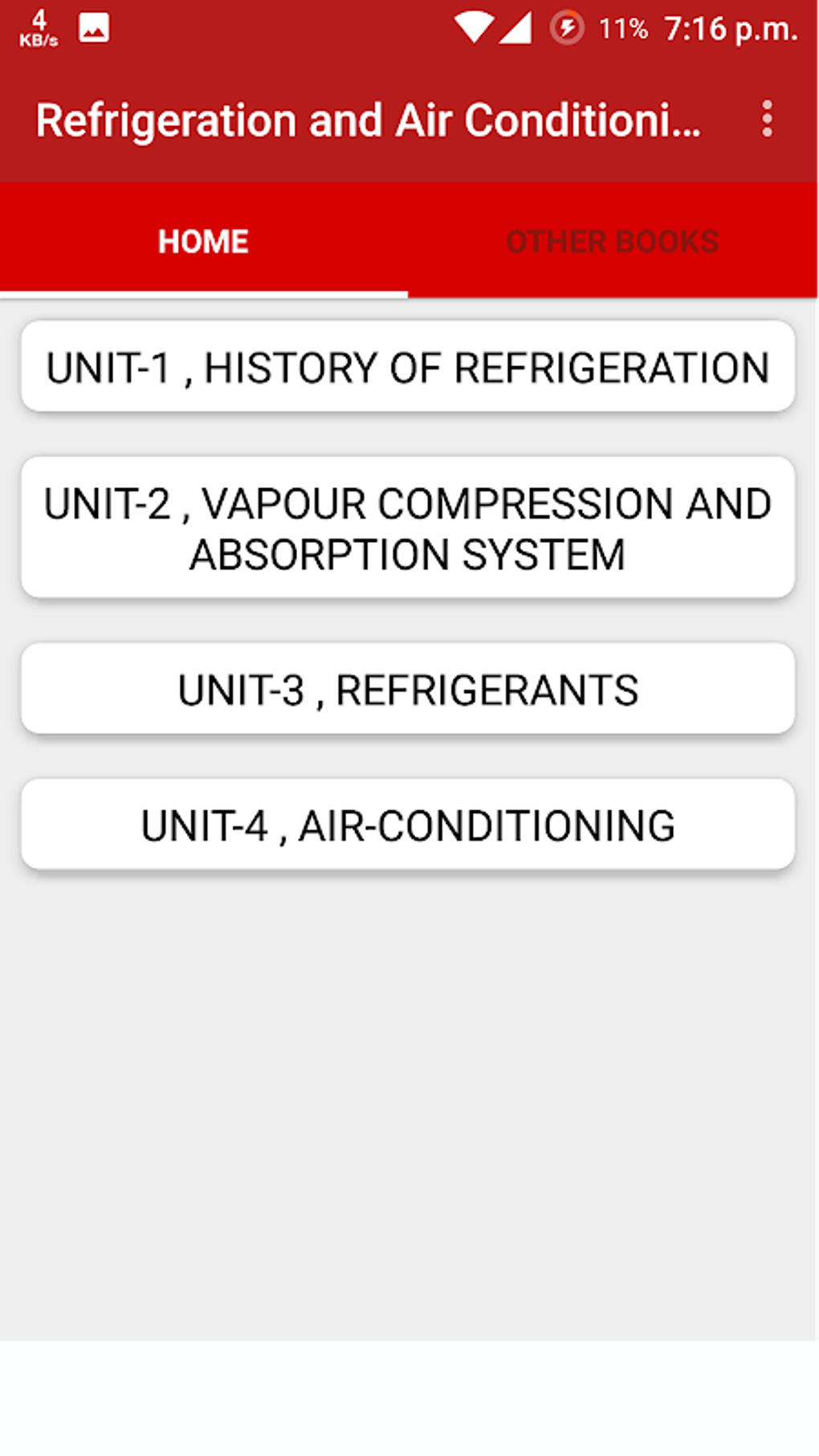819x1456 pixels.
Task: Select the Home tab
Action: (203, 241)
